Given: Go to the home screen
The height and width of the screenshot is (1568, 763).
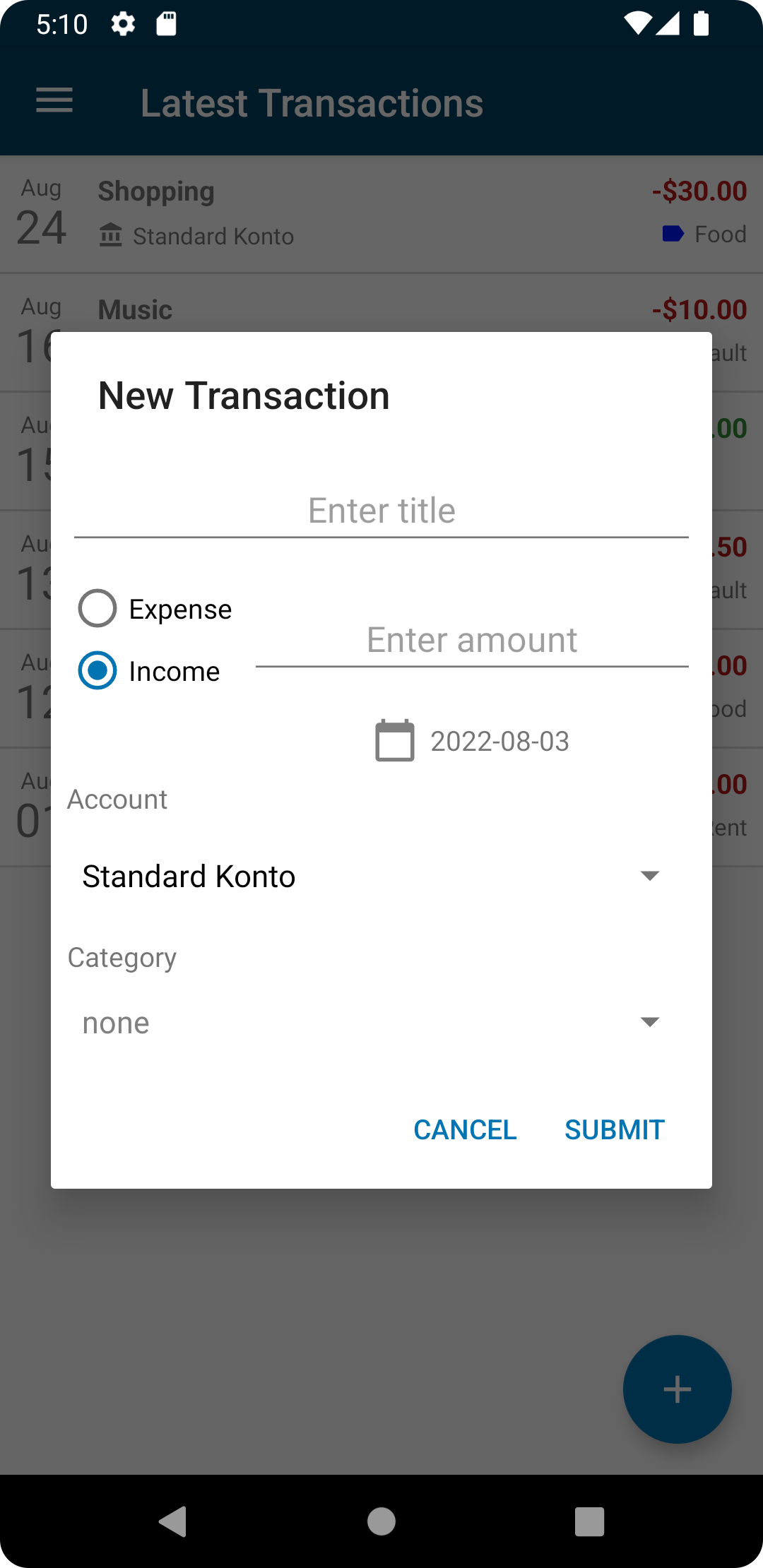Looking at the screenshot, I should click(x=381, y=1521).
